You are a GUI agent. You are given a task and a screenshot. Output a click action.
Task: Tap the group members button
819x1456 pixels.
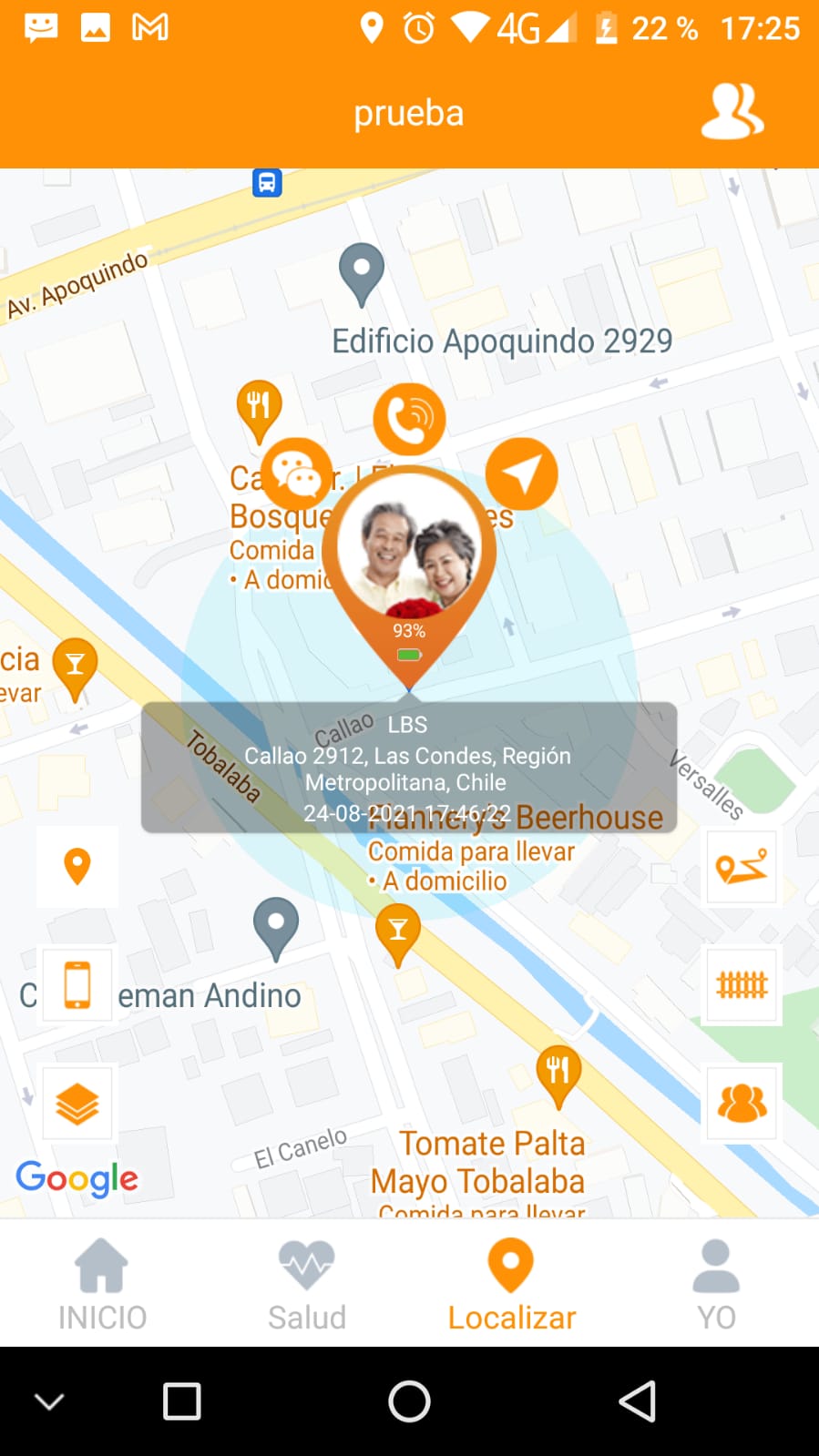(x=742, y=1103)
